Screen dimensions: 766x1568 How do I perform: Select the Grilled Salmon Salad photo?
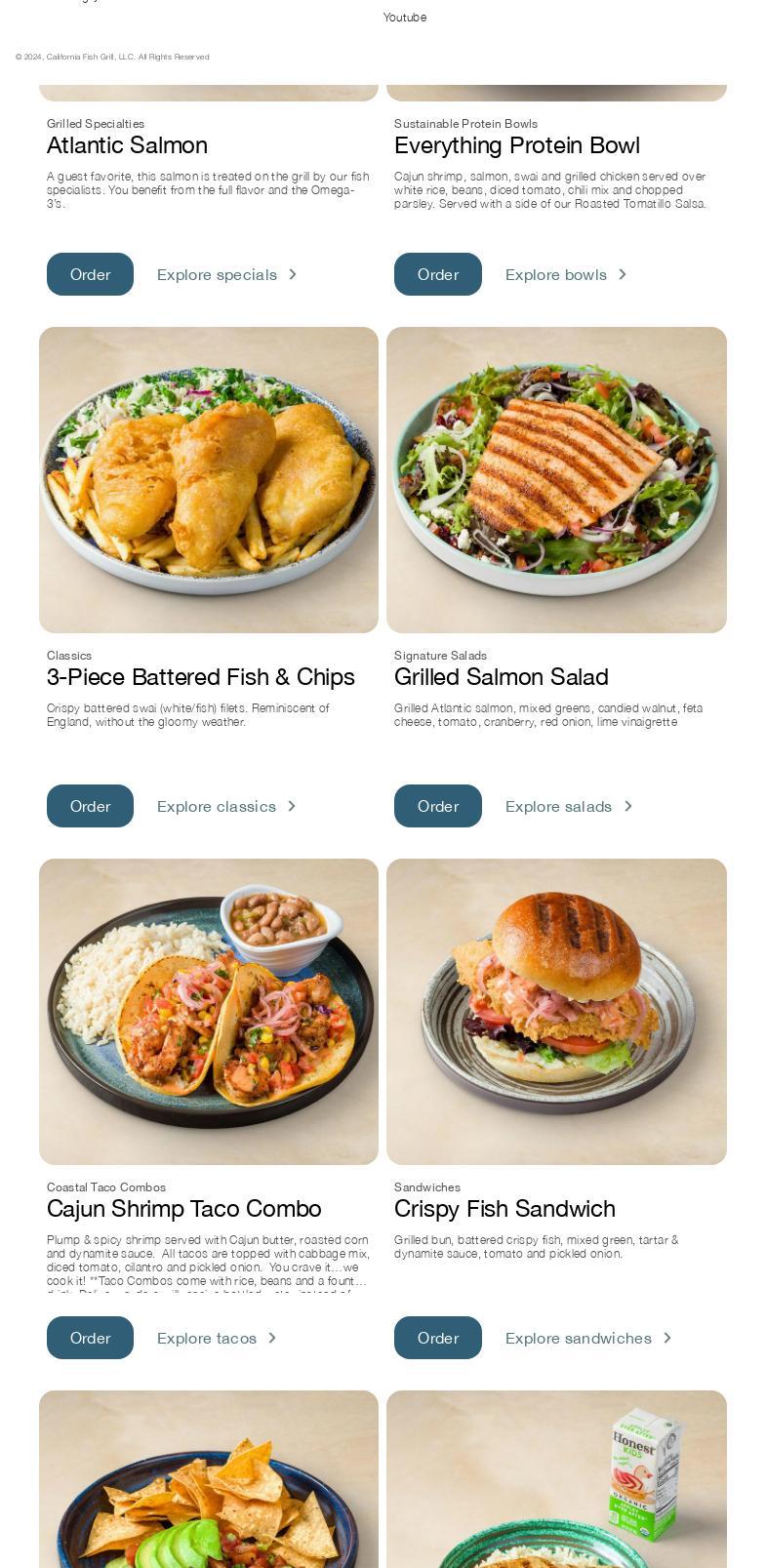556,480
